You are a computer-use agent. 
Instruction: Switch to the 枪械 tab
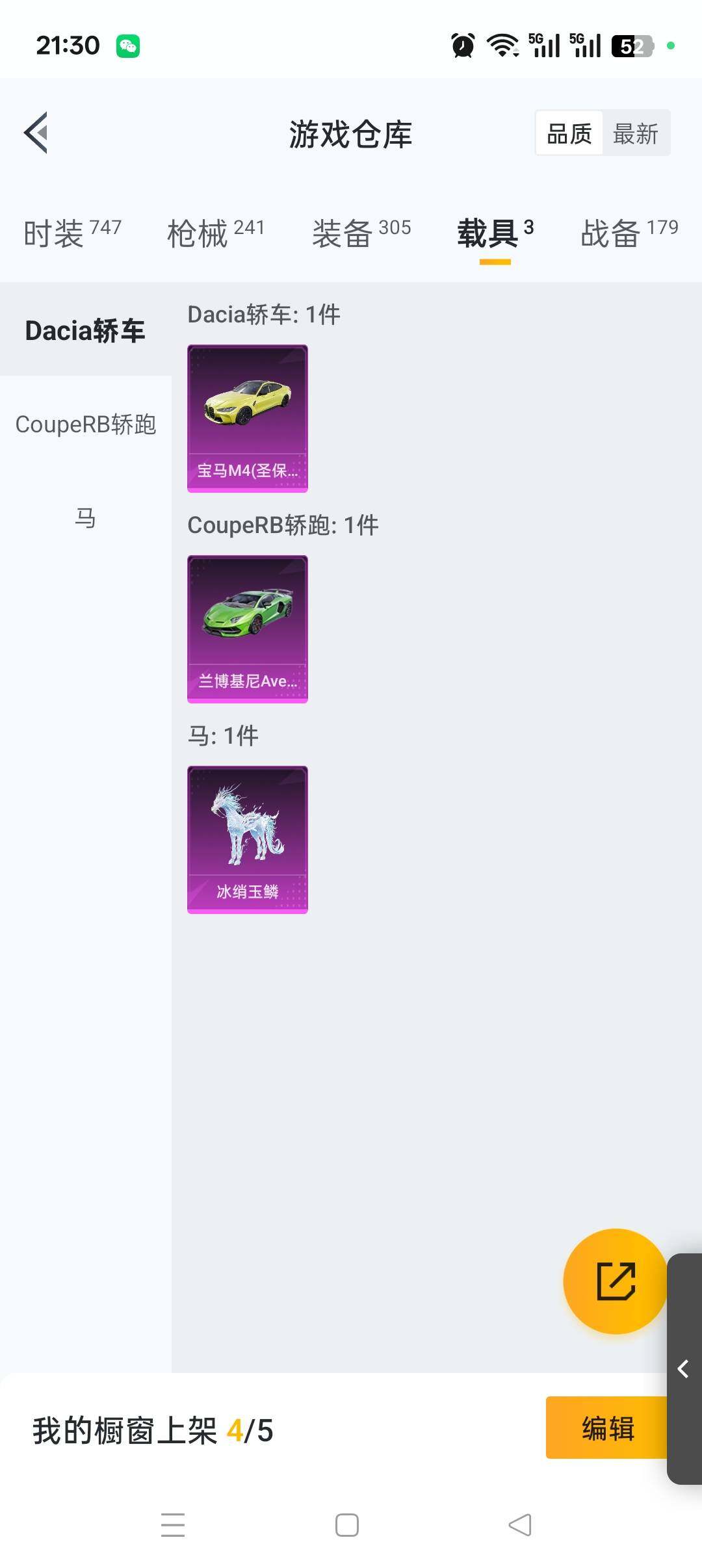(216, 233)
